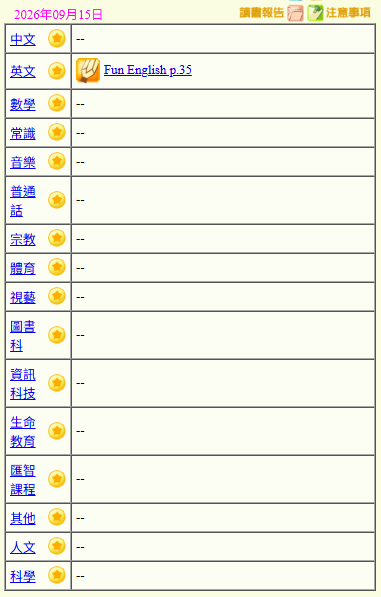Select the 生命教育 subject link
This screenshot has width=381, height=597.
click(23, 432)
